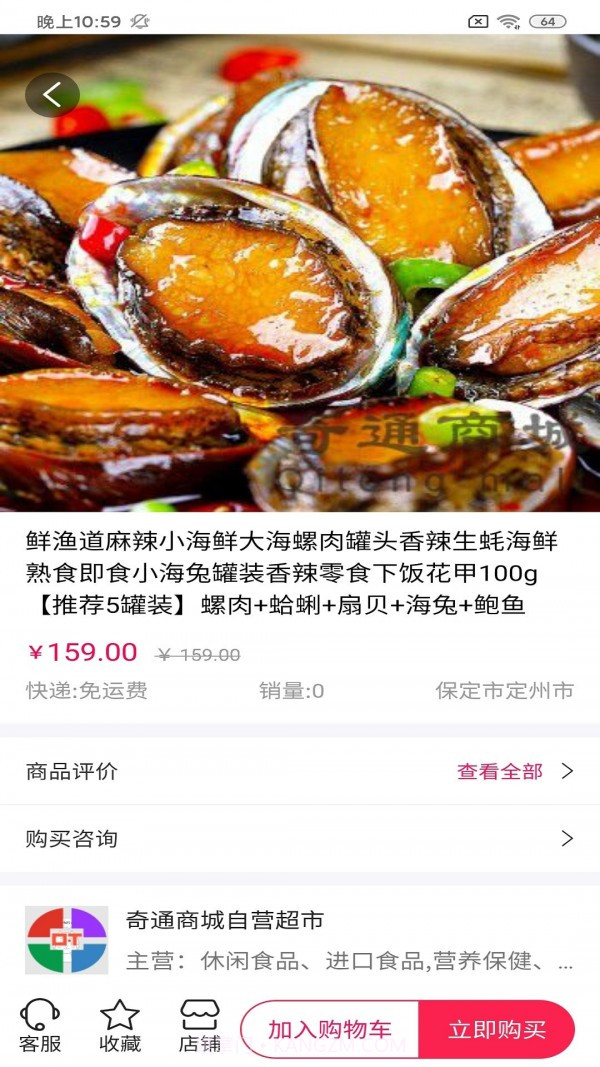Contact 客服 customer service
600x1067 pixels.
(x=40, y=1027)
